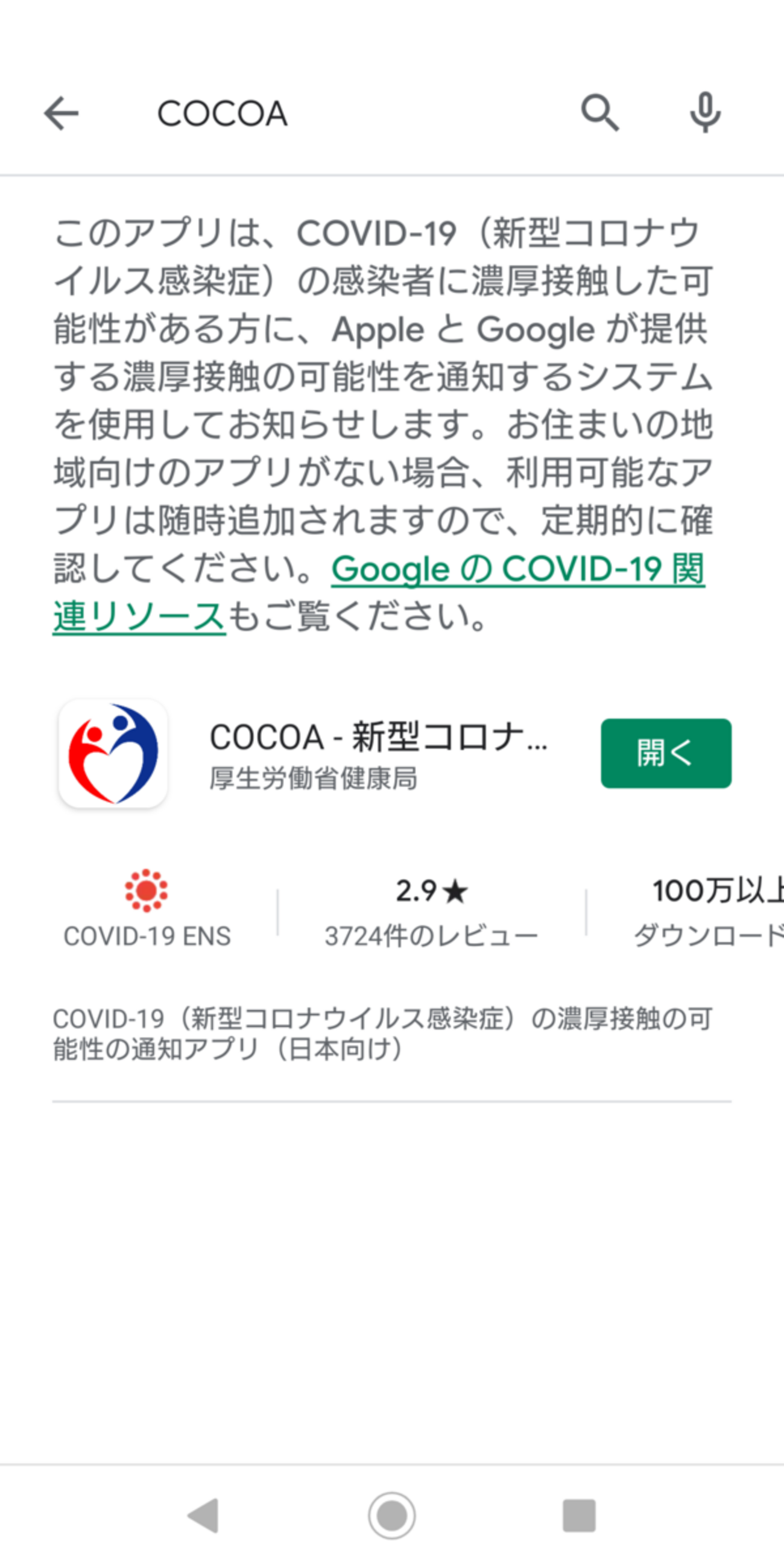The height and width of the screenshot is (1568, 784).
Task: Open the Google の COVID-19 関連リソース link
Action: [517, 570]
